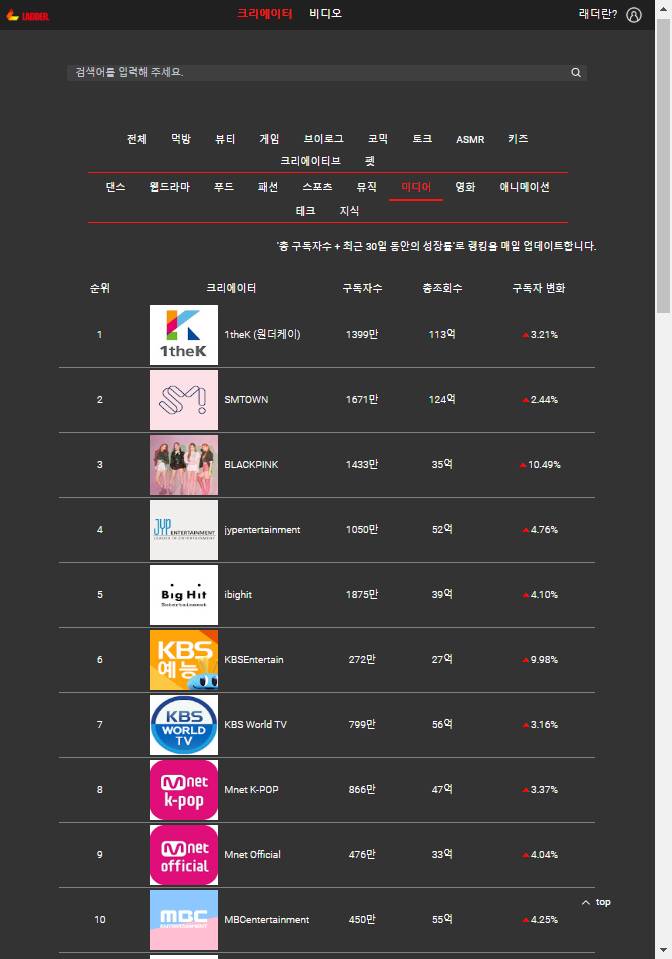The image size is (672, 959).
Task: Open the 크리에이터 tab
Action: coord(264,14)
